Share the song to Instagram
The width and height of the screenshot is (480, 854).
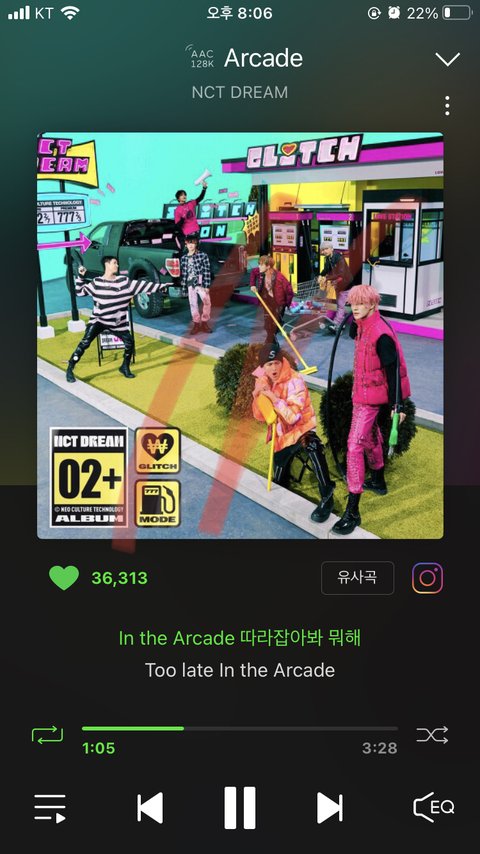click(427, 578)
